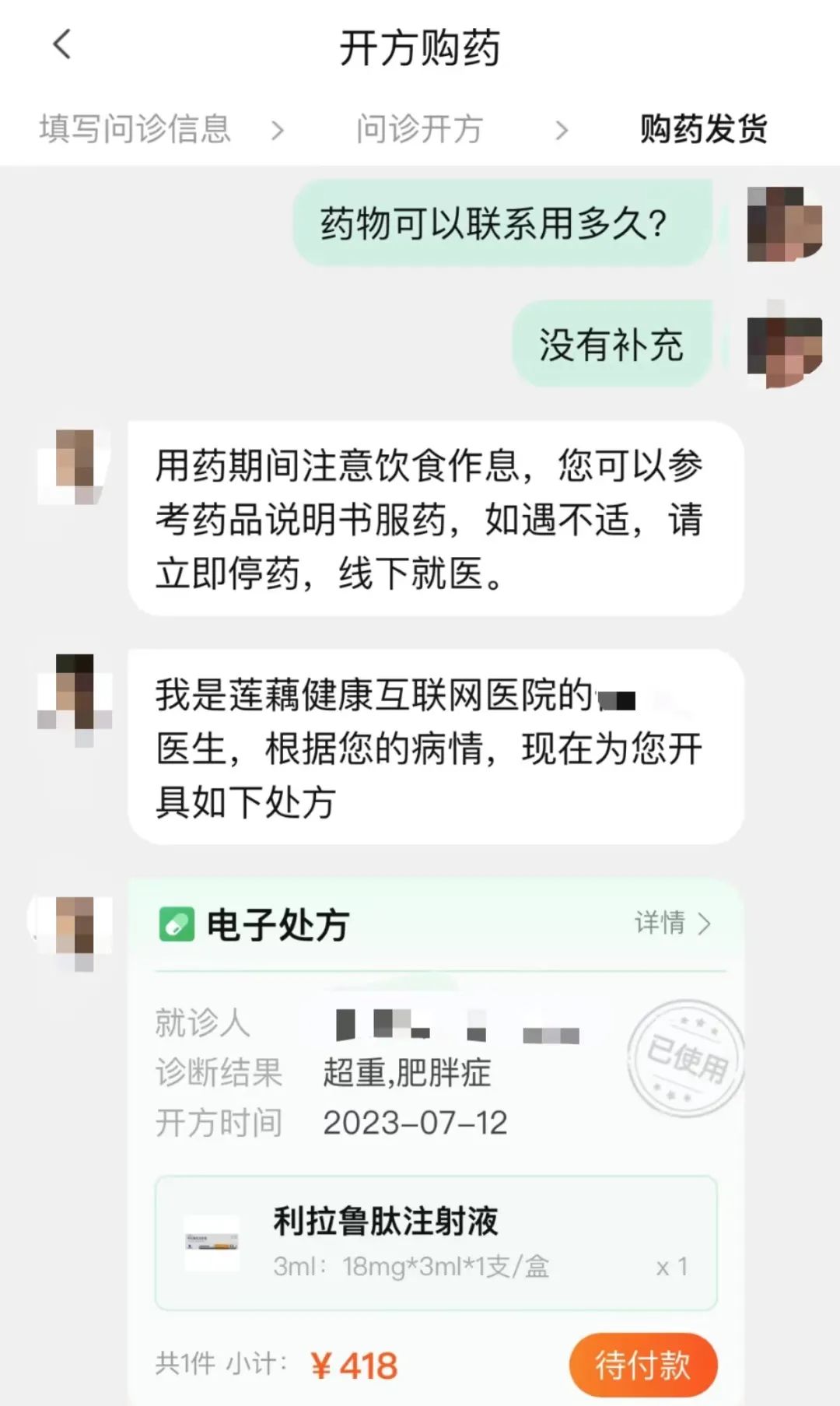The height and width of the screenshot is (1406, 840).
Task: Open 详情 of the 电子处方
Action: pyautogui.click(x=672, y=923)
